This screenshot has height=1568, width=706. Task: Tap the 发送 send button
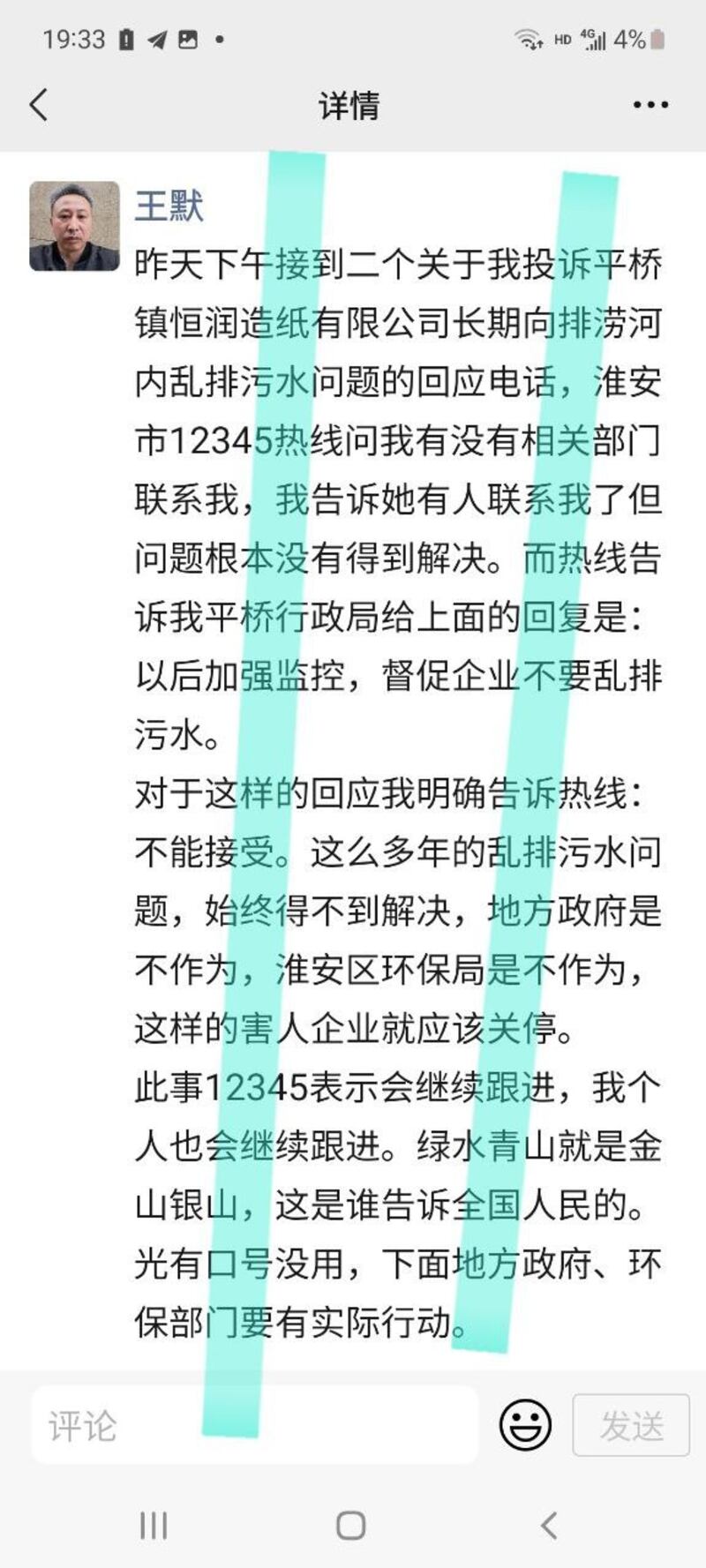631,1424
